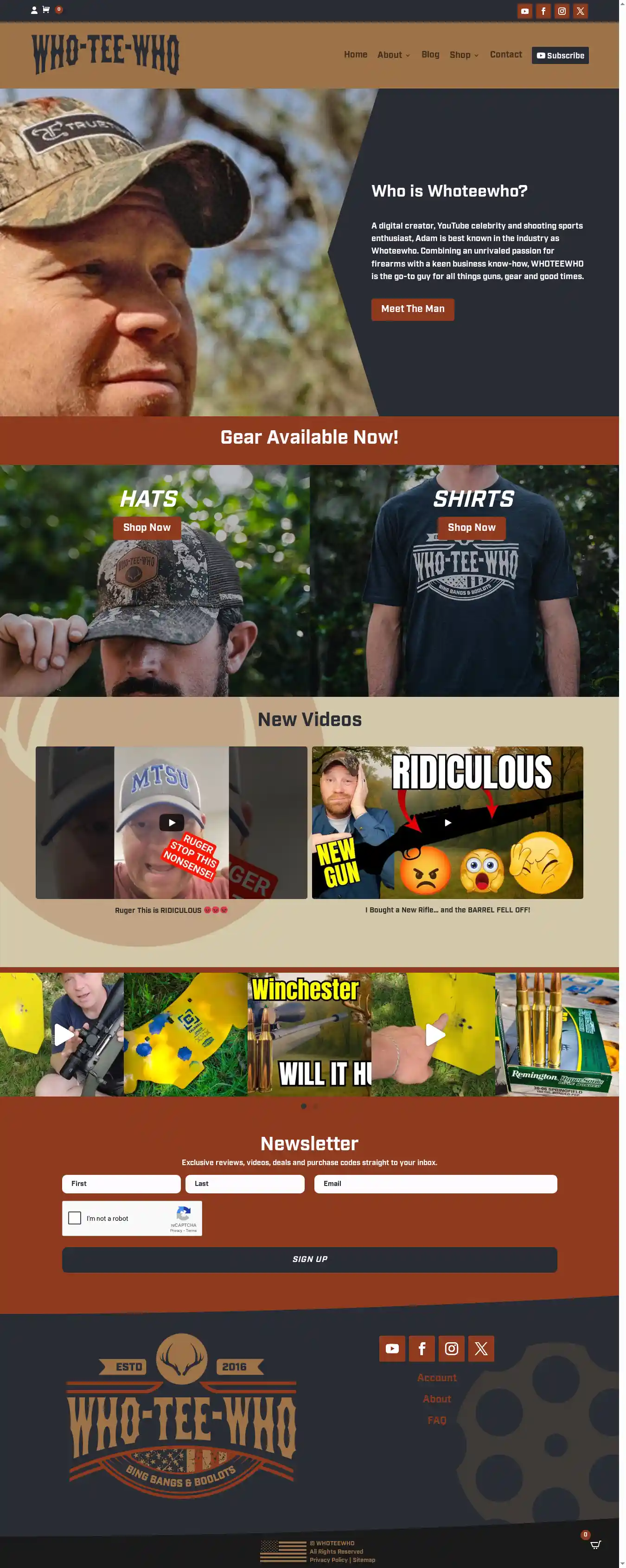Image resolution: width=626 pixels, height=1568 pixels.
Task: Open the FAQ footer link
Action: pyautogui.click(x=437, y=1420)
